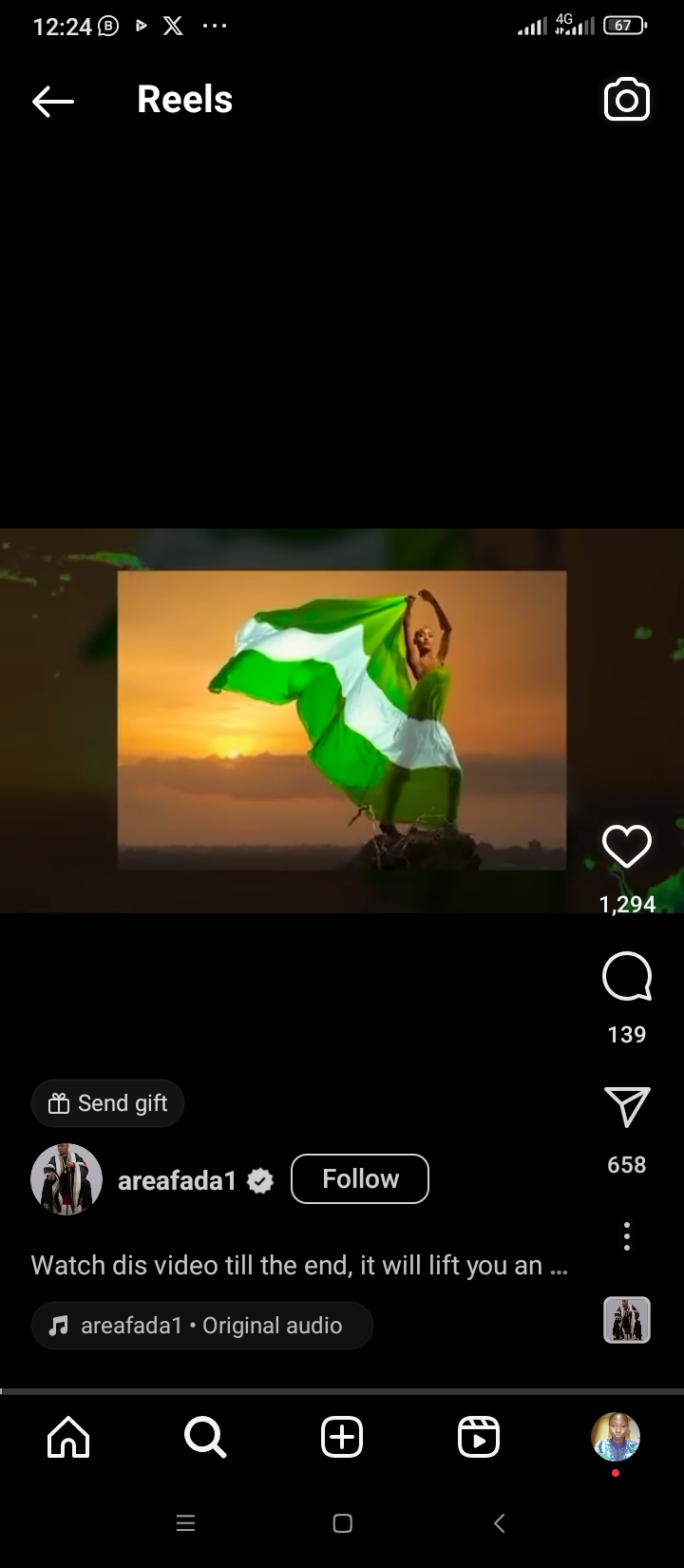This screenshot has width=684, height=1568.
Task: Create a new post with plus icon
Action: tap(342, 1437)
